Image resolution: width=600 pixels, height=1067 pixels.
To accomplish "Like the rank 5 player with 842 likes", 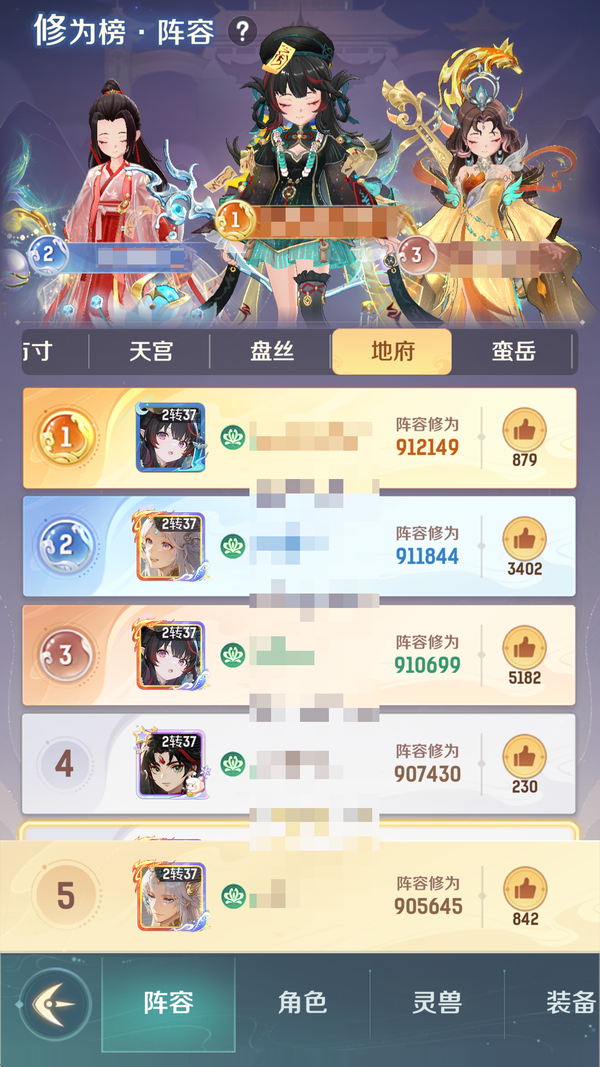I will [x=524, y=888].
